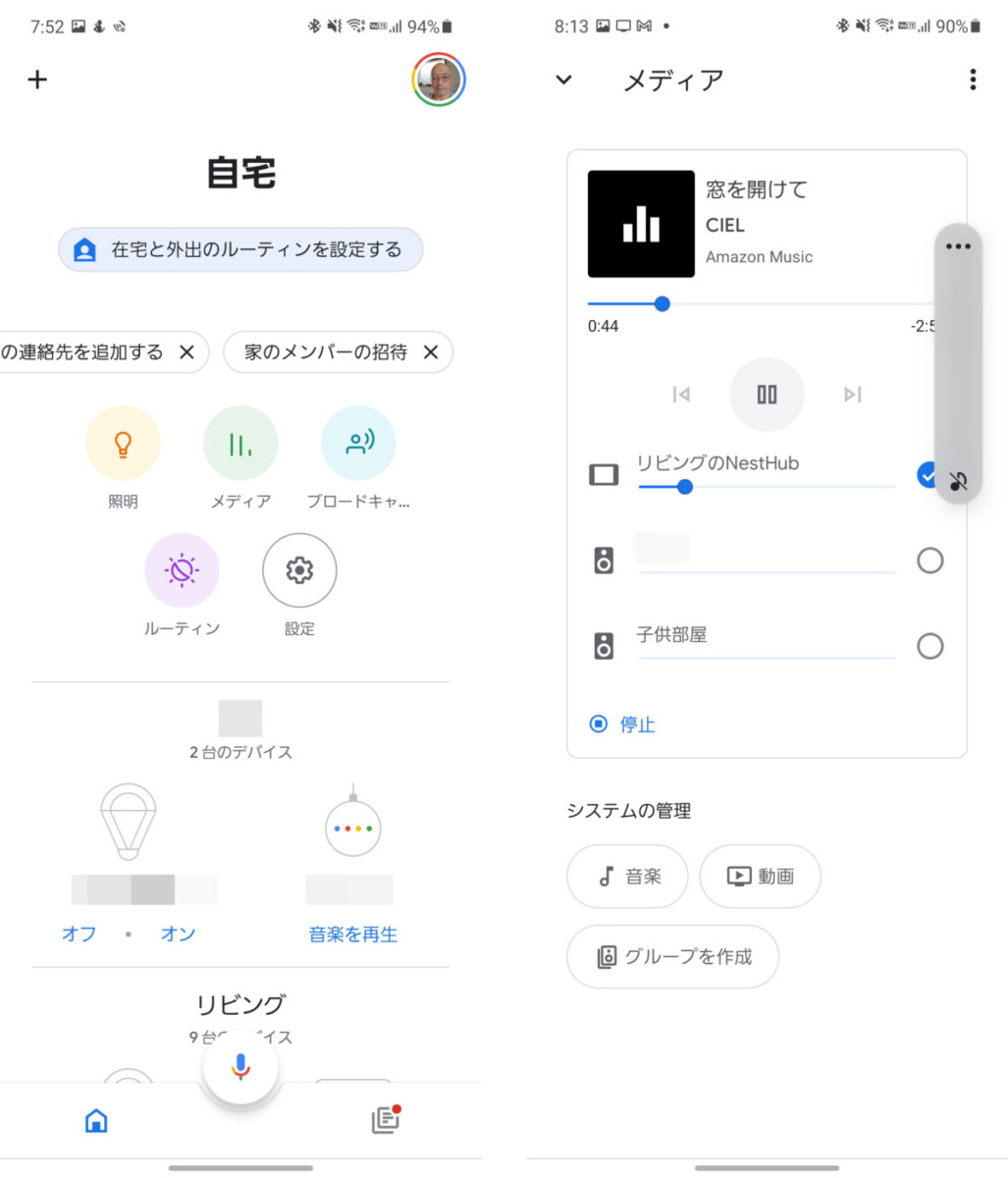Open the ルーティン shortcut
The image size is (1008, 1178).
[x=182, y=570]
